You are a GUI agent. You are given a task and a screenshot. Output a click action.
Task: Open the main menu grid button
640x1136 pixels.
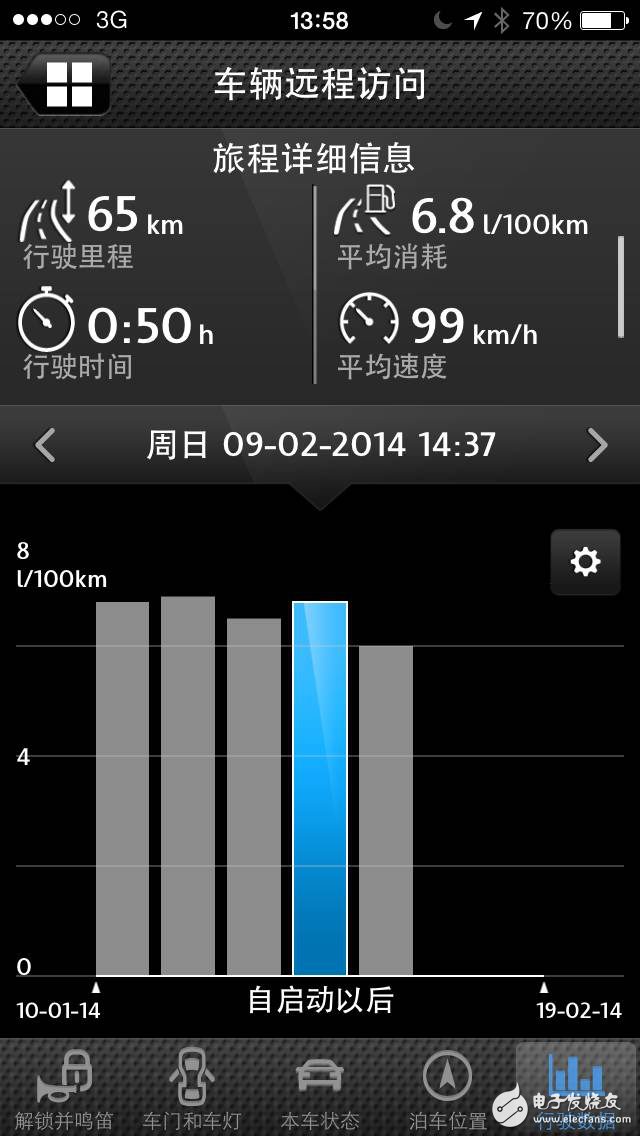pyautogui.click(x=67, y=85)
